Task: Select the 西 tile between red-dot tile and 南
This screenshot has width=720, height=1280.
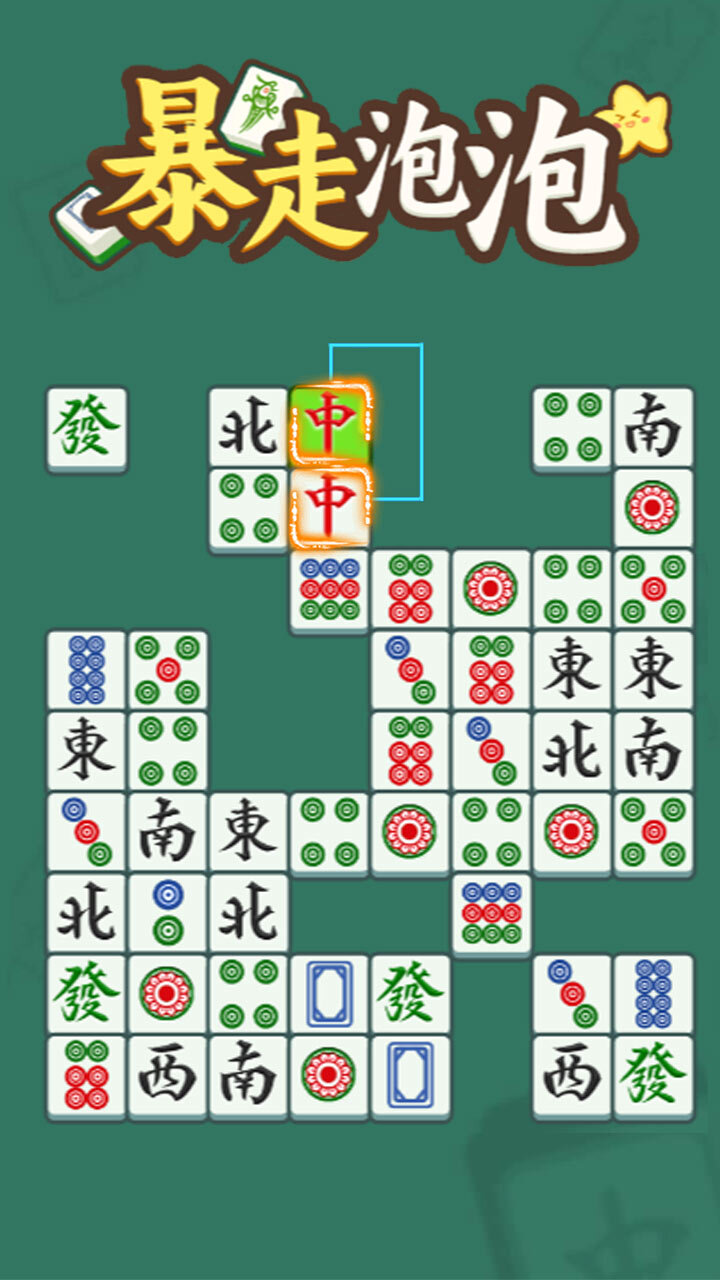Action: click(167, 1076)
